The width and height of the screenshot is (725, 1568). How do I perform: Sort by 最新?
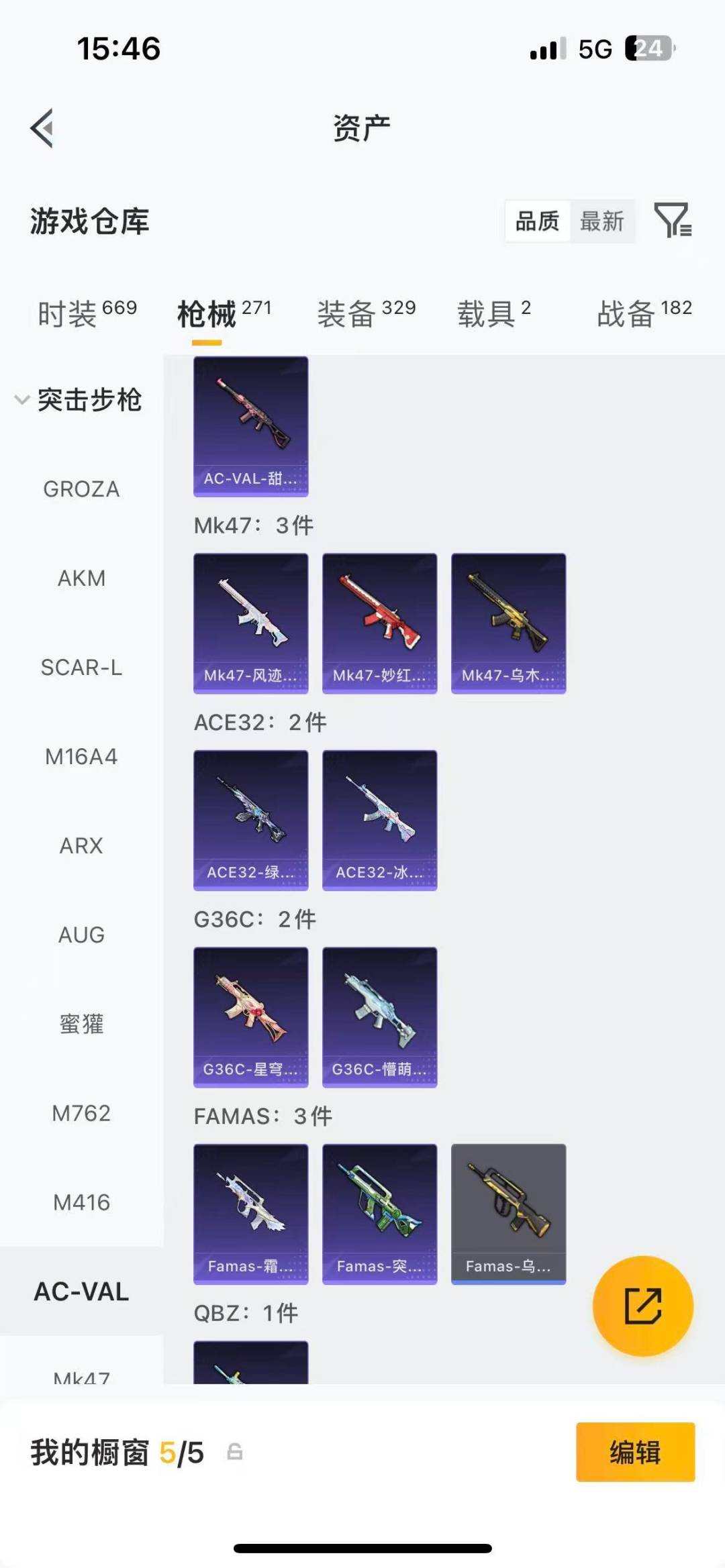(602, 221)
